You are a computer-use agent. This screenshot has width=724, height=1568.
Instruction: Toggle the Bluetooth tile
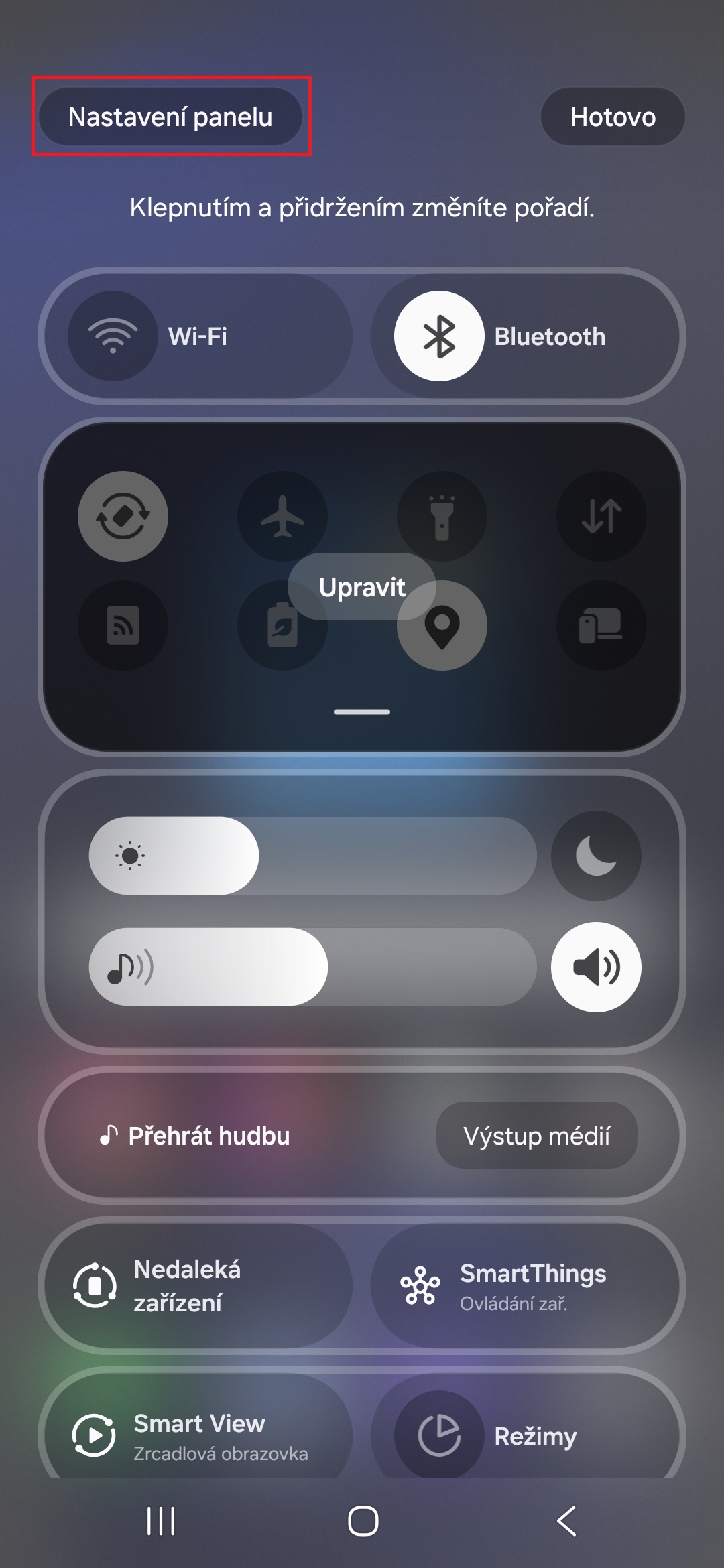point(439,336)
